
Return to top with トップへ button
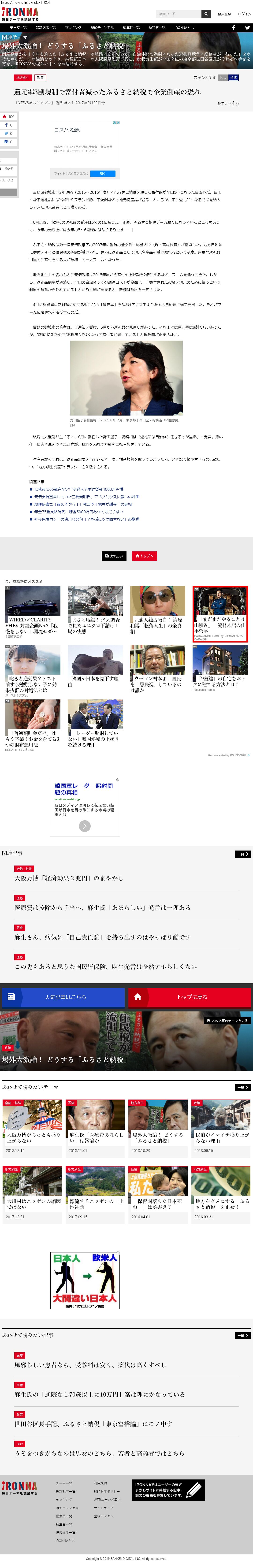coord(144,556)
